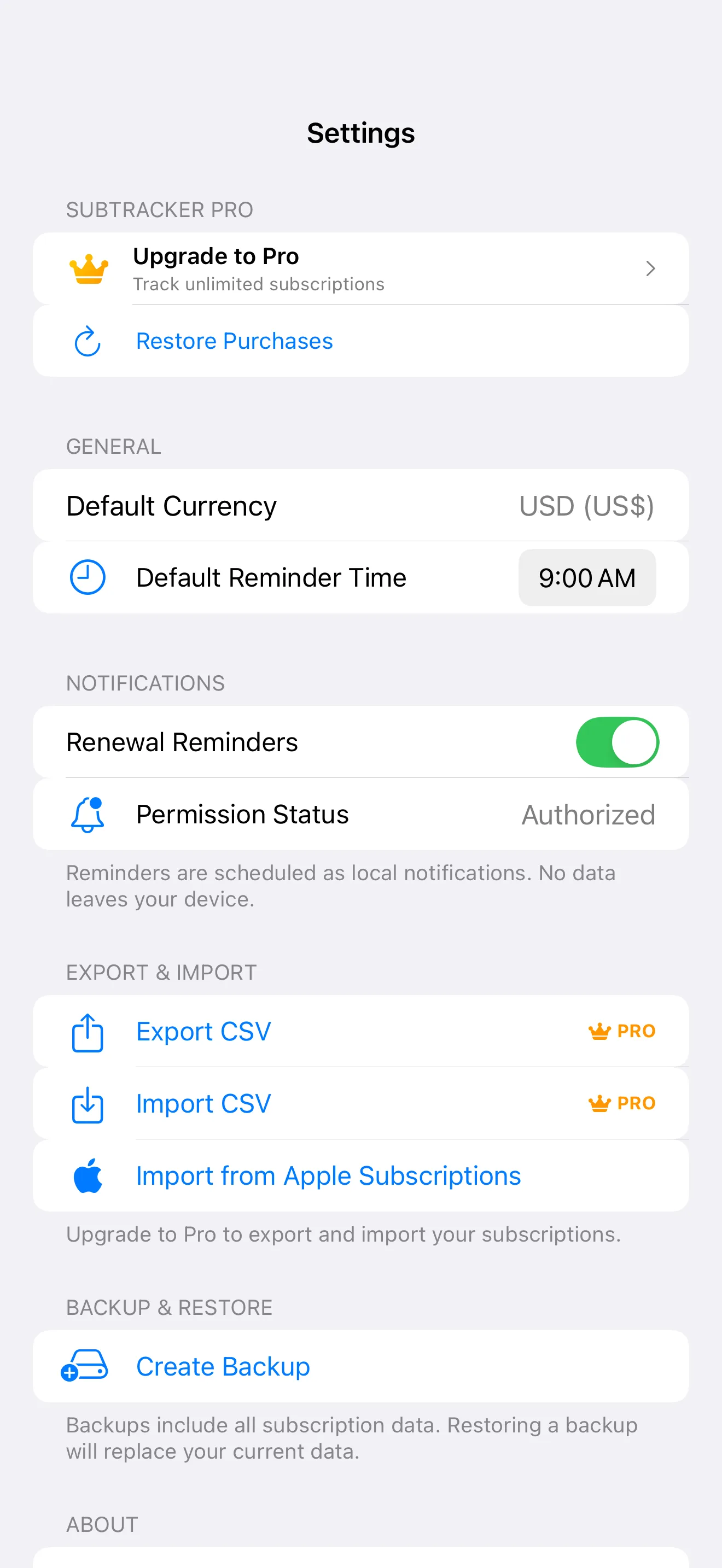Click the PRO badge on the Import CSV row
Viewport: 722px width, 1568px height.
point(623,1104)
